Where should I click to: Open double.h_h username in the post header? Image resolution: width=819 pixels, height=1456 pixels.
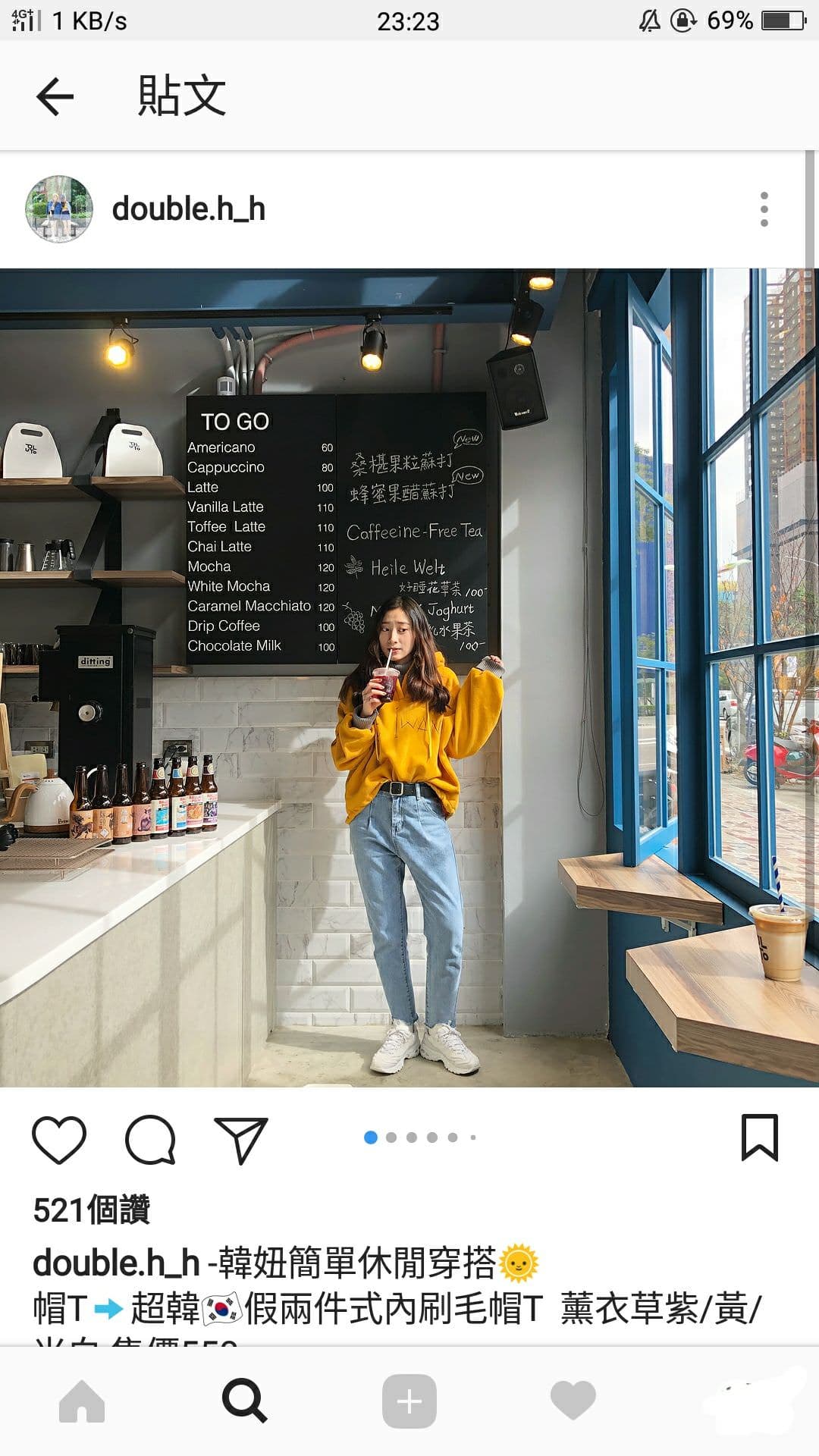(x=188, y=209)
